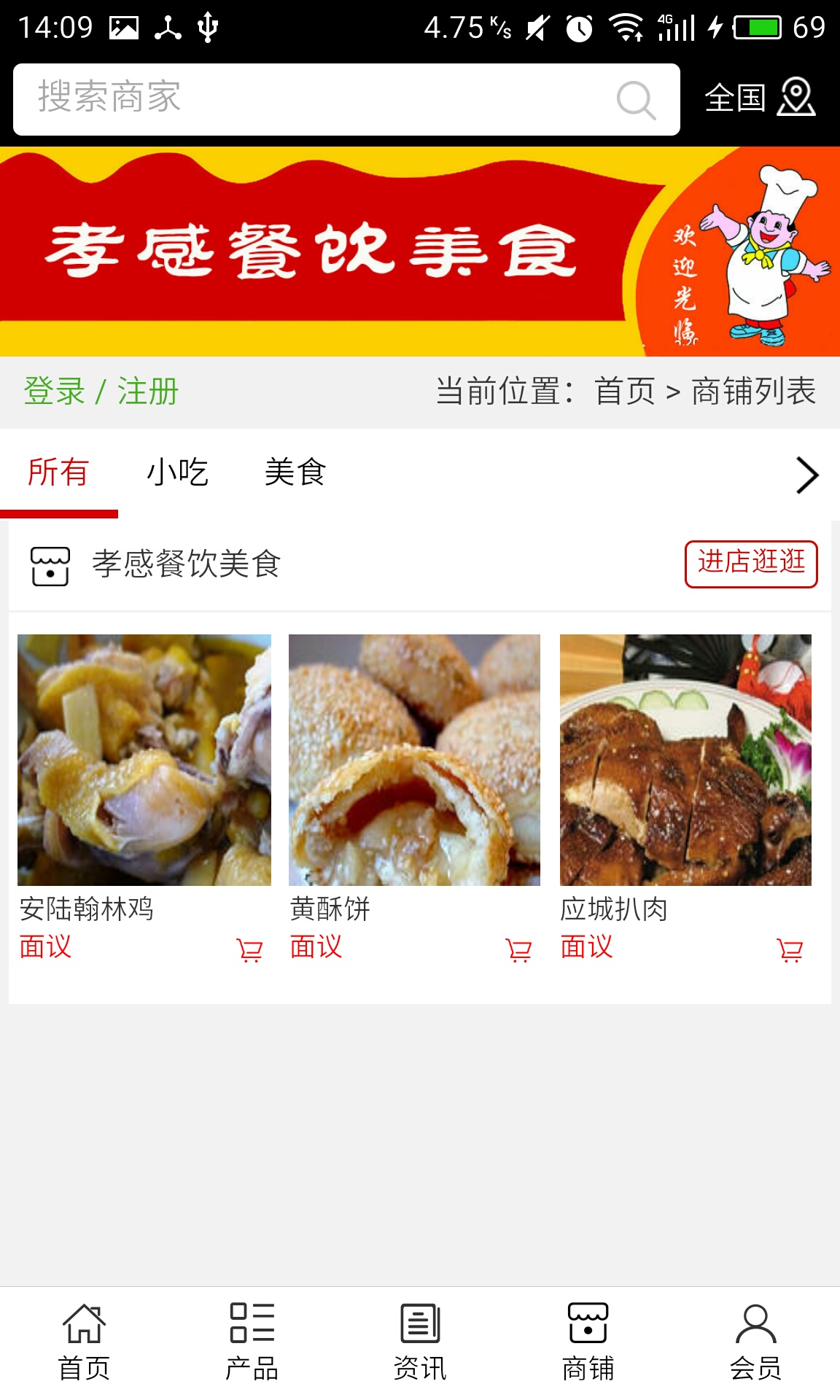The width and height of the screenshot is (840, 1400).
Task: Open the 登录 / 注册 link
Action: [101, 392]
